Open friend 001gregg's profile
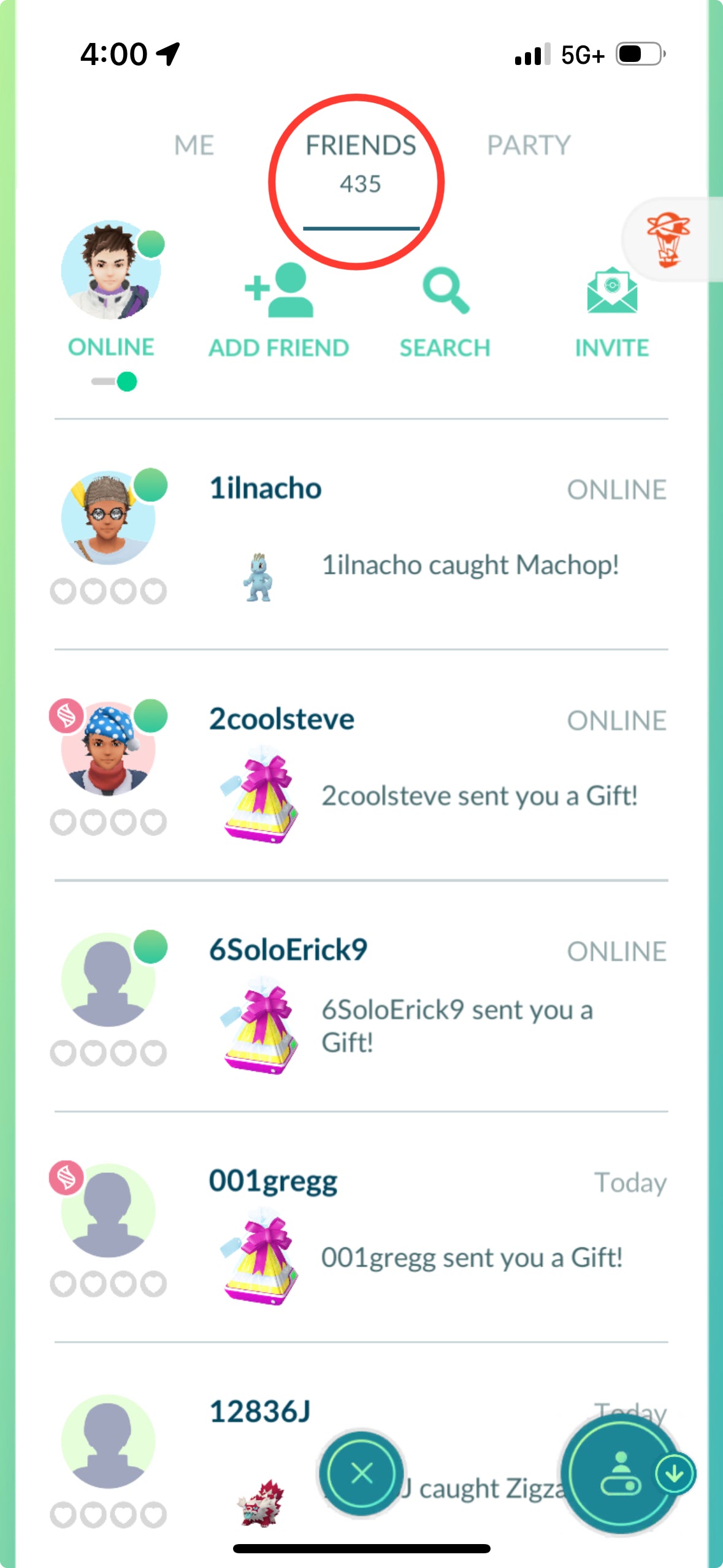This screenshot has width=723, height=1568. 273,1181
